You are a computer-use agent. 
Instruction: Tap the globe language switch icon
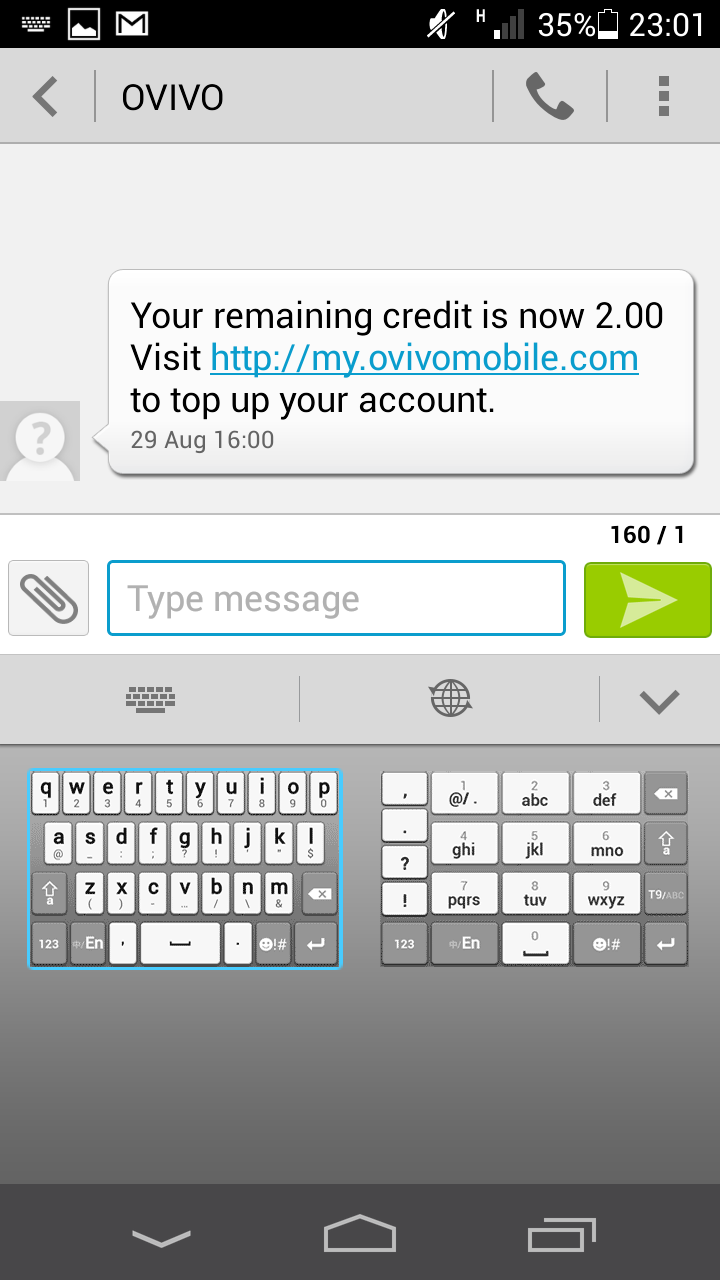450,699
